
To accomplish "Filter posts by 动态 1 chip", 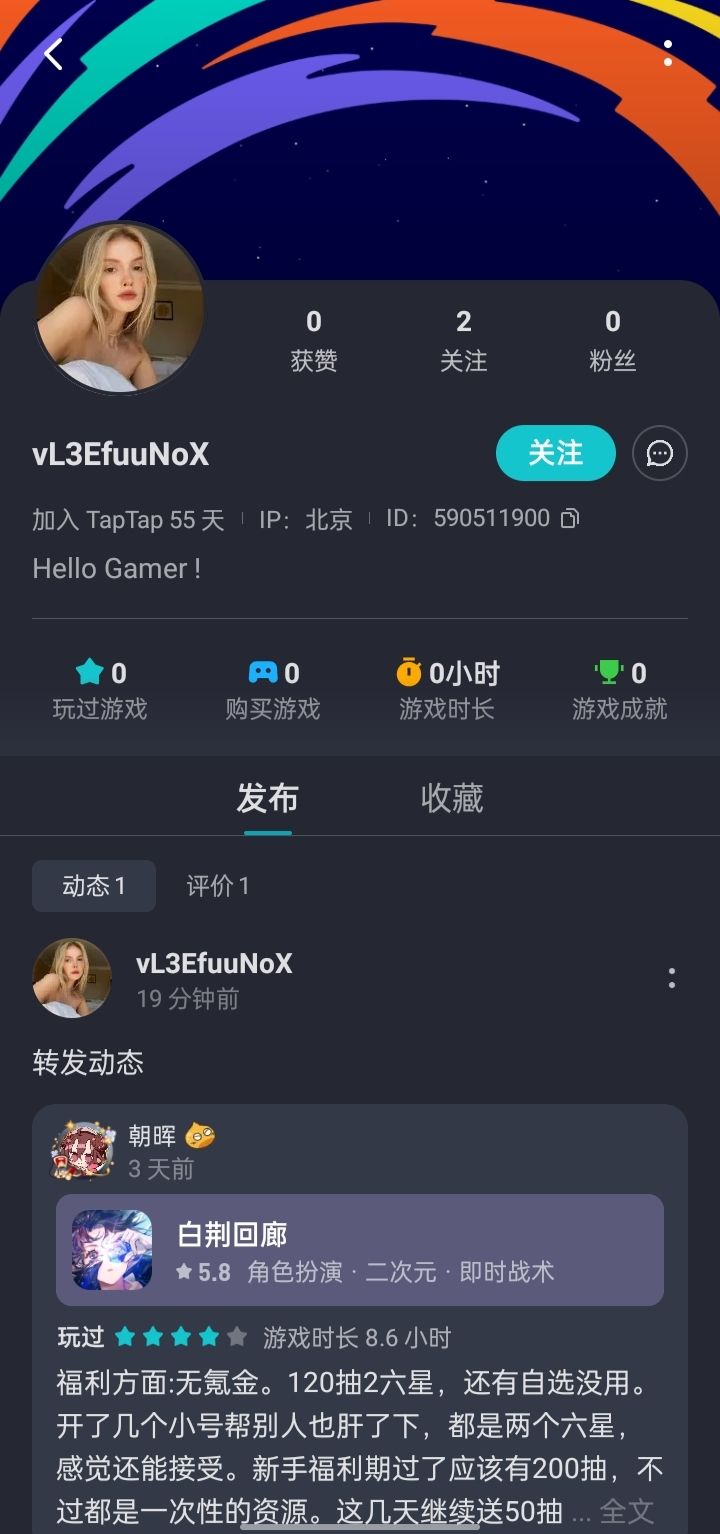I will 94,886.
